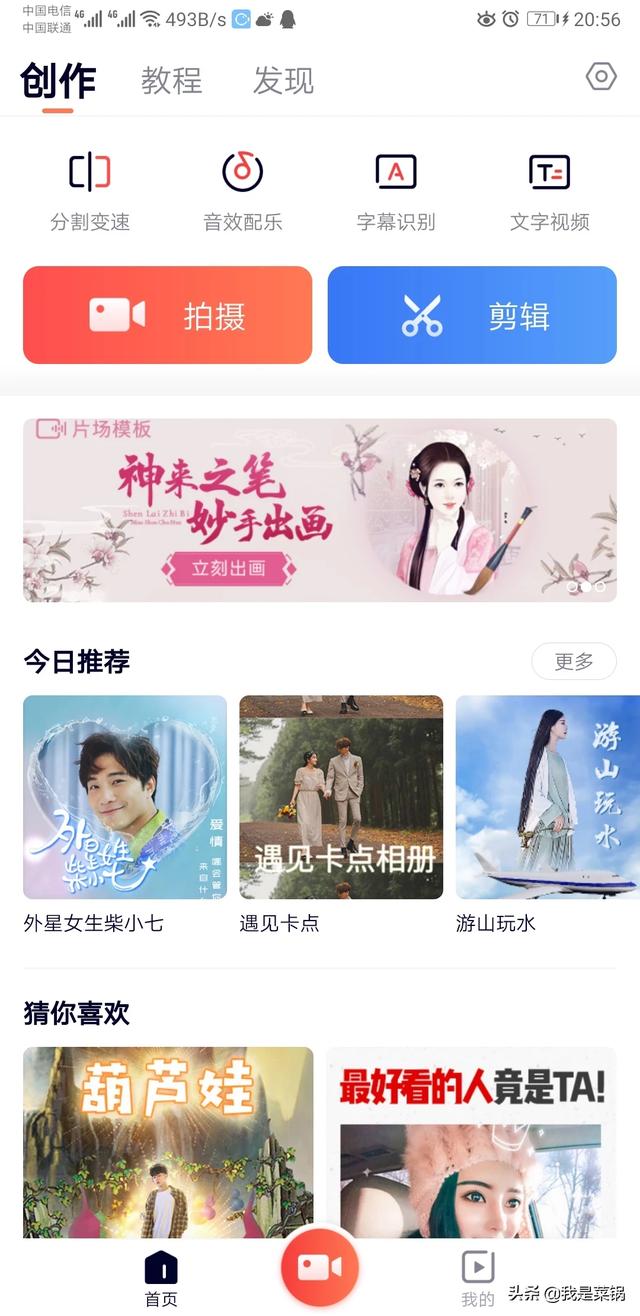View more recommendations via 更多
640x1316 pixels.
(573, 661)
